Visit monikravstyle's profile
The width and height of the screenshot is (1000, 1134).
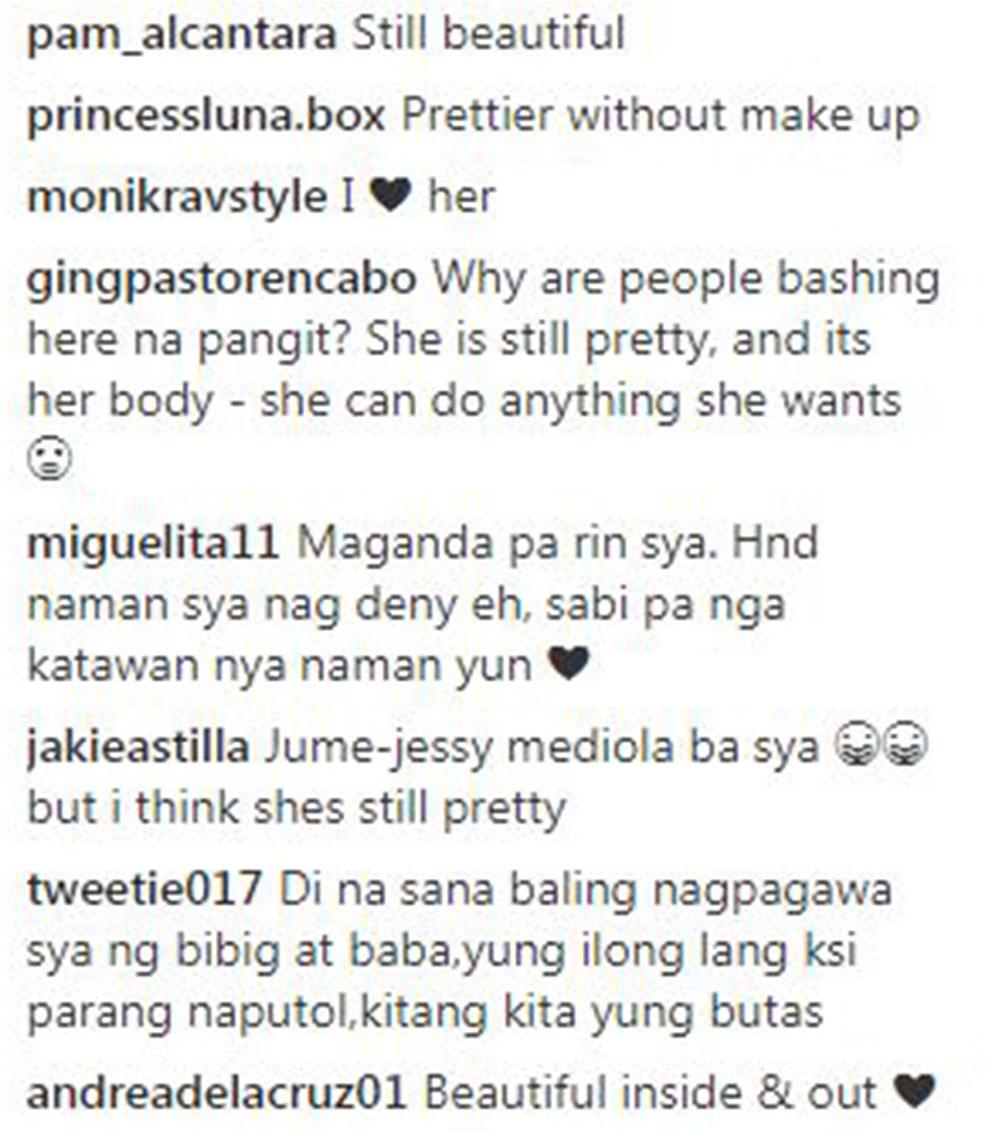click(176, 197)
